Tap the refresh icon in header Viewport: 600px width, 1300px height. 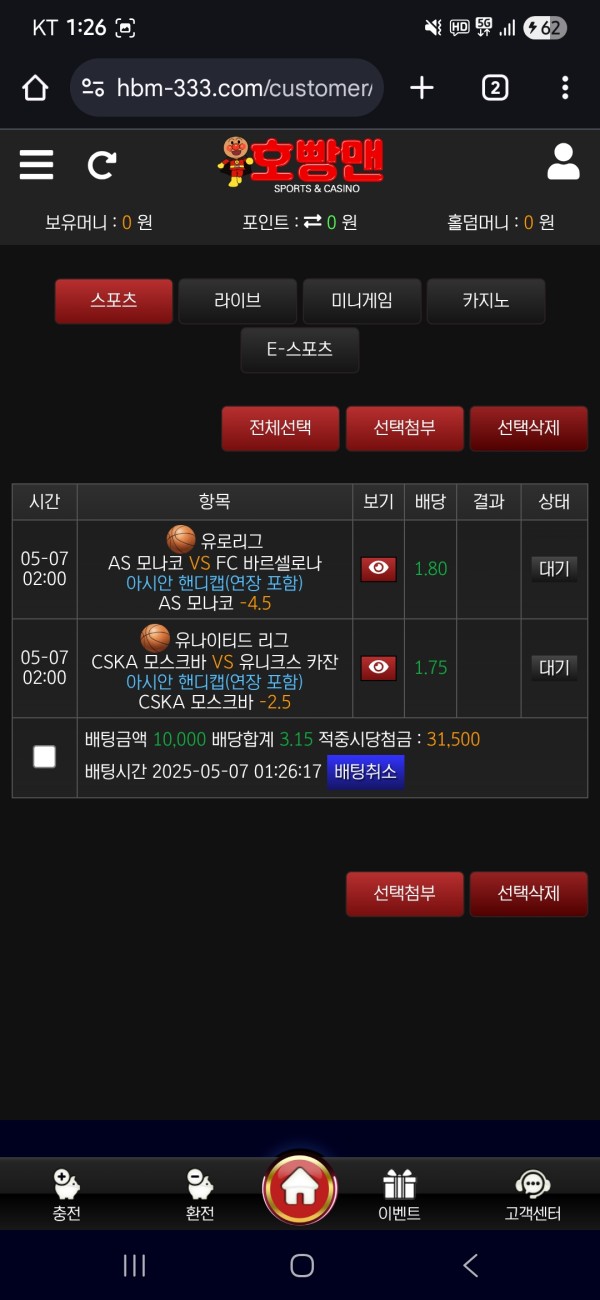point(102,165)
